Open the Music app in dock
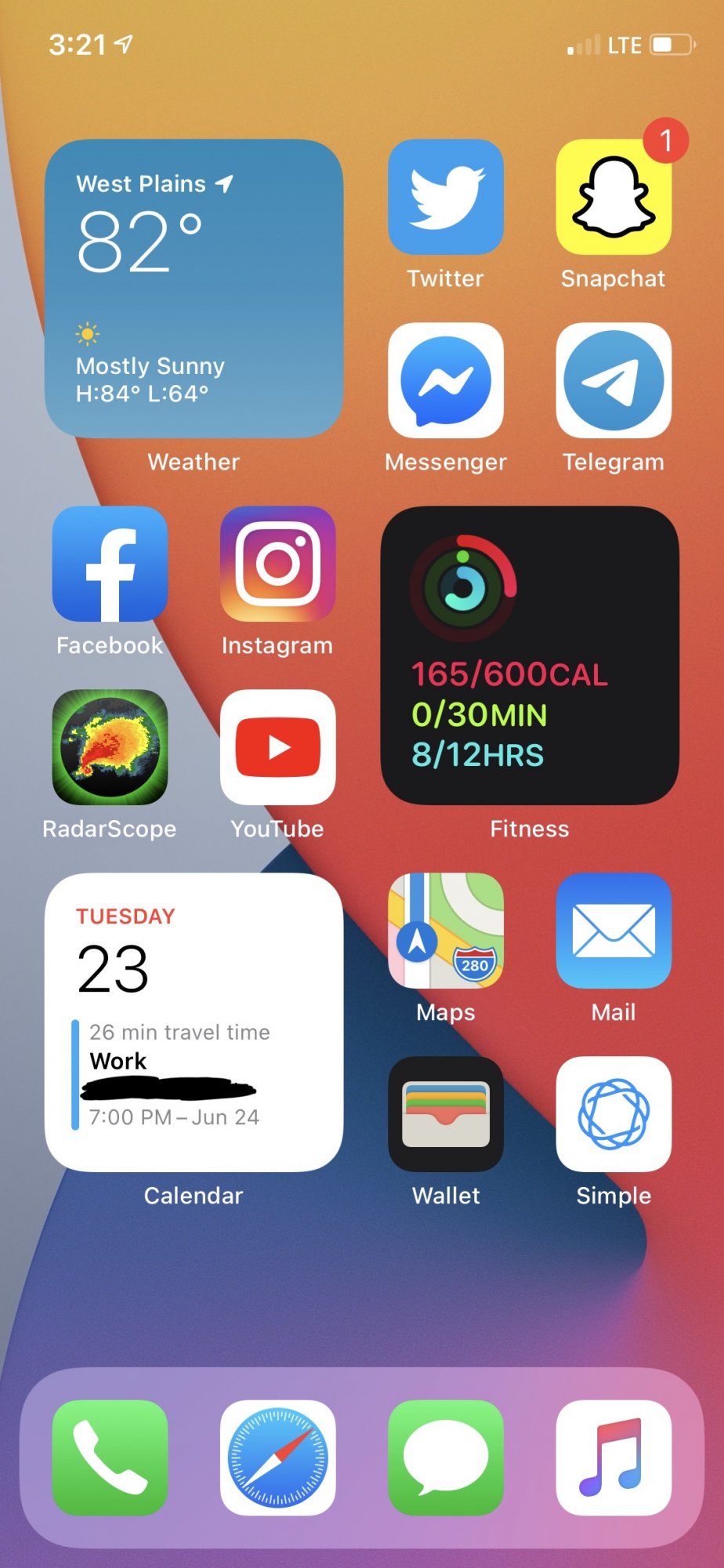The width and height of the screenshot is (724, 1568). click(x=614, y=1457)
